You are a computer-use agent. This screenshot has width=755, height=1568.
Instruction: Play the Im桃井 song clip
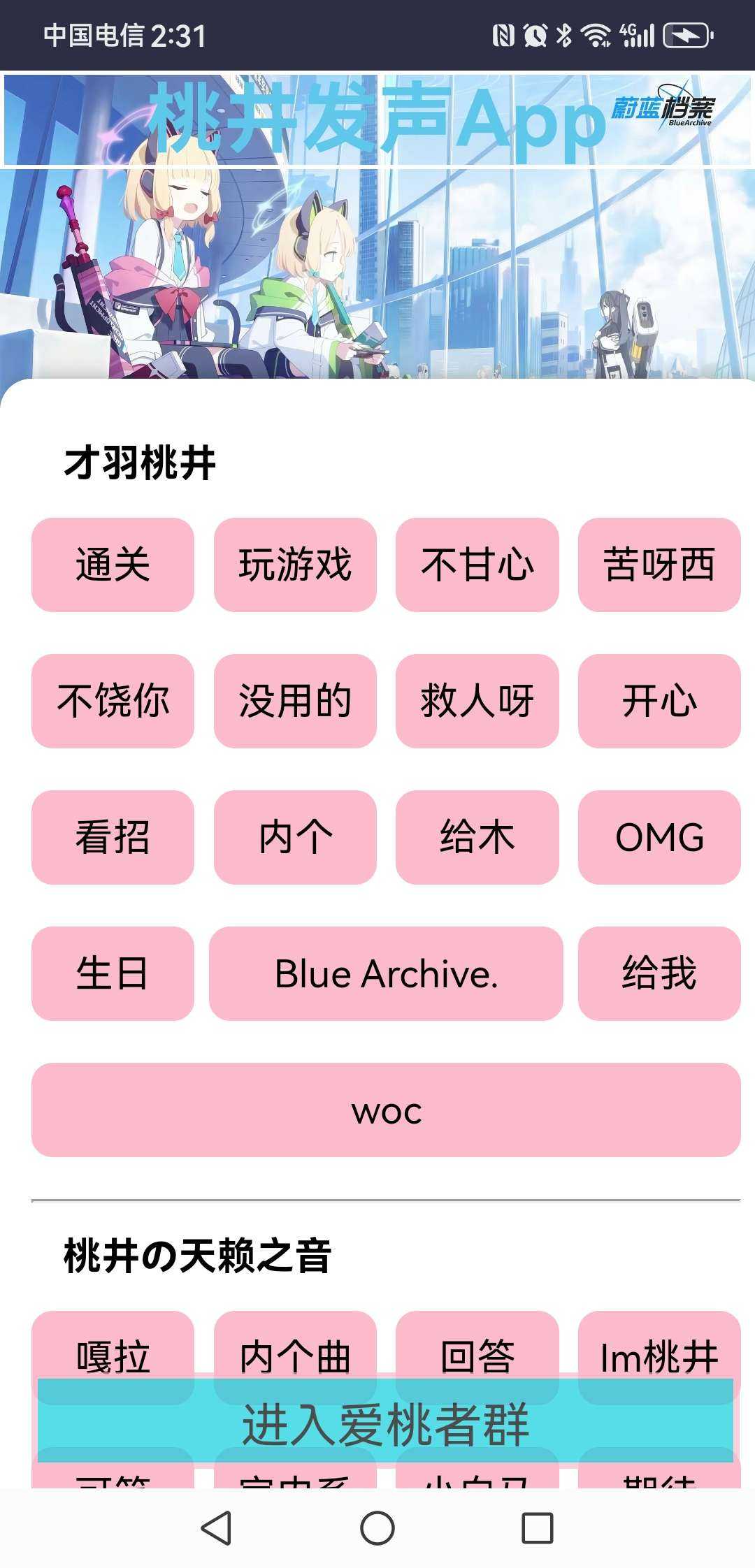pos(659,1349)
